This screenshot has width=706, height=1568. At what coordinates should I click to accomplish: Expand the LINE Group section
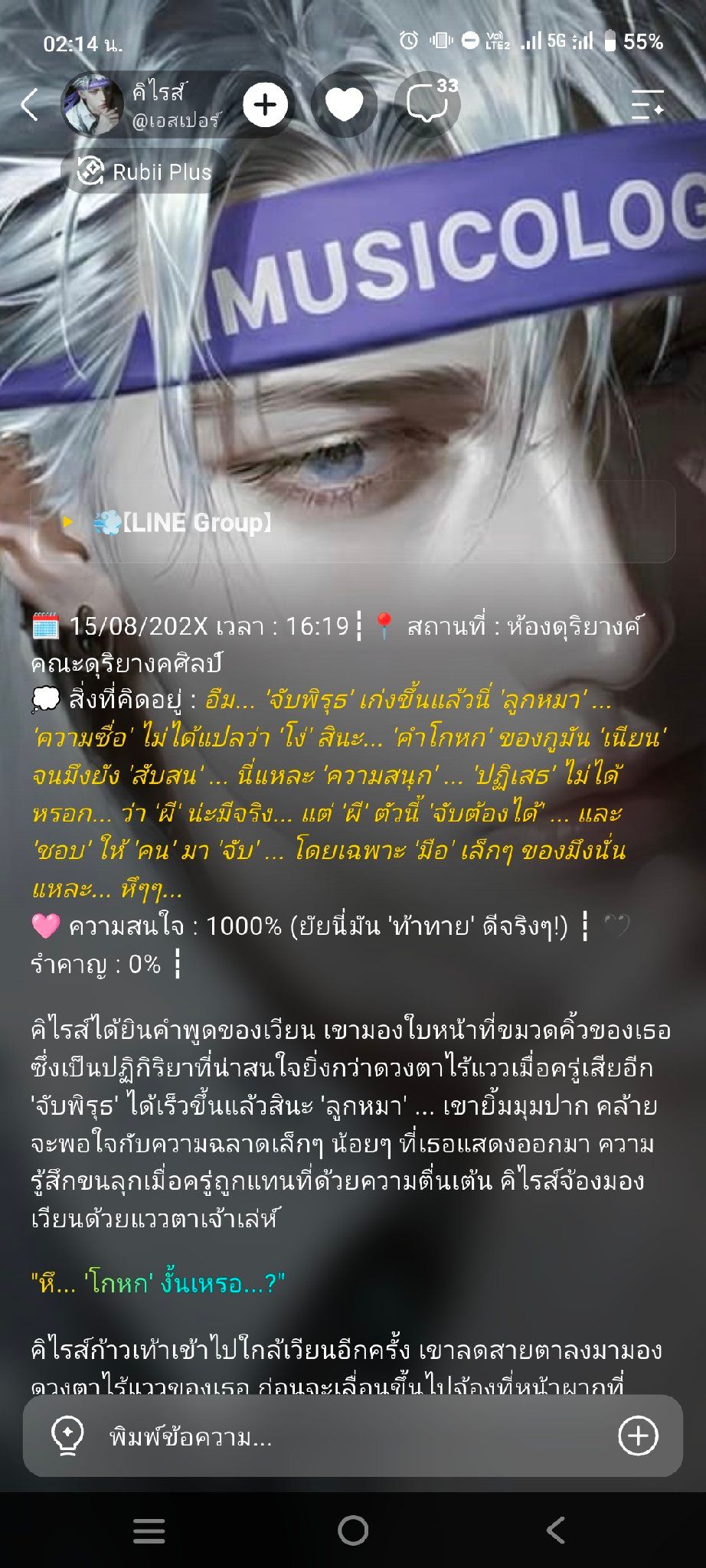[x=353, y=522]
